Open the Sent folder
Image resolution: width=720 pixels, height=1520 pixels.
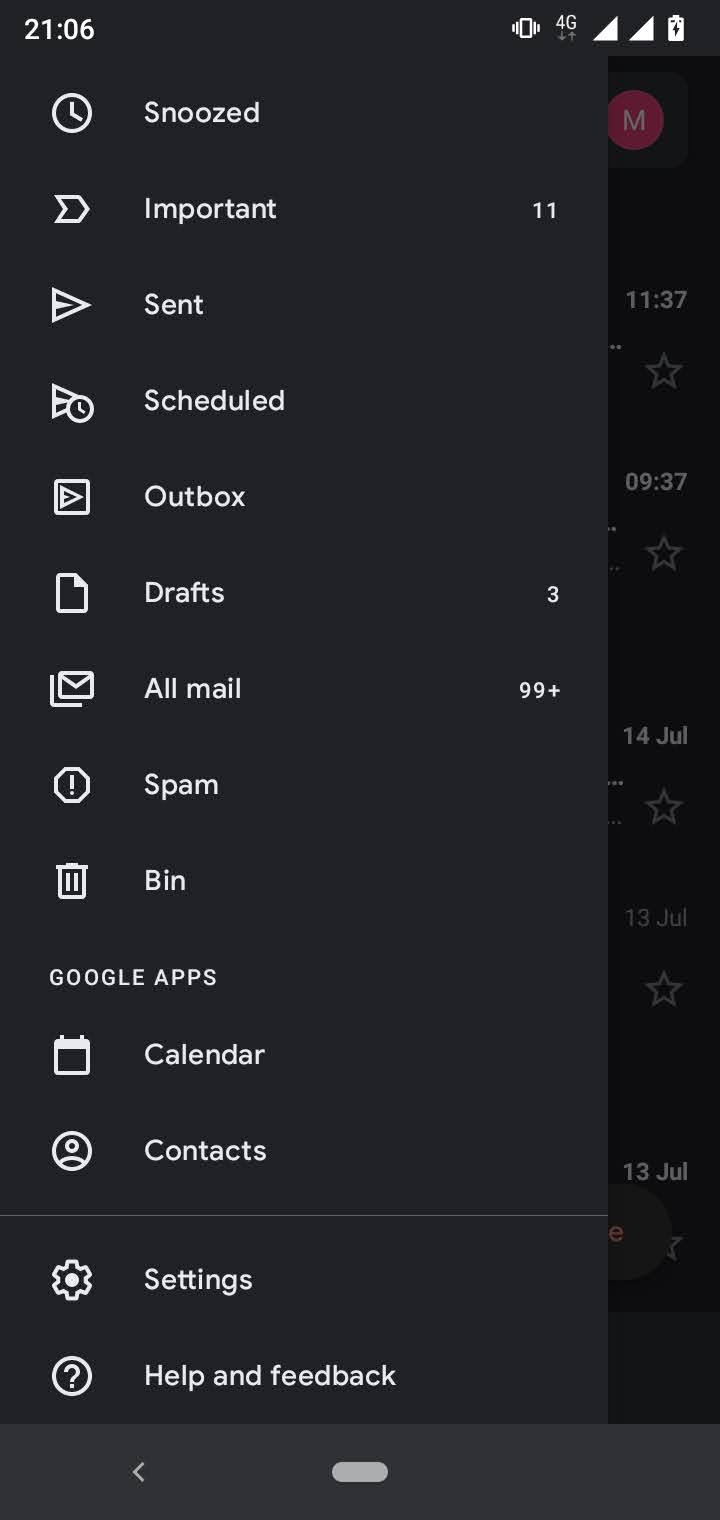pyautogui.click(x=304, y=305)
